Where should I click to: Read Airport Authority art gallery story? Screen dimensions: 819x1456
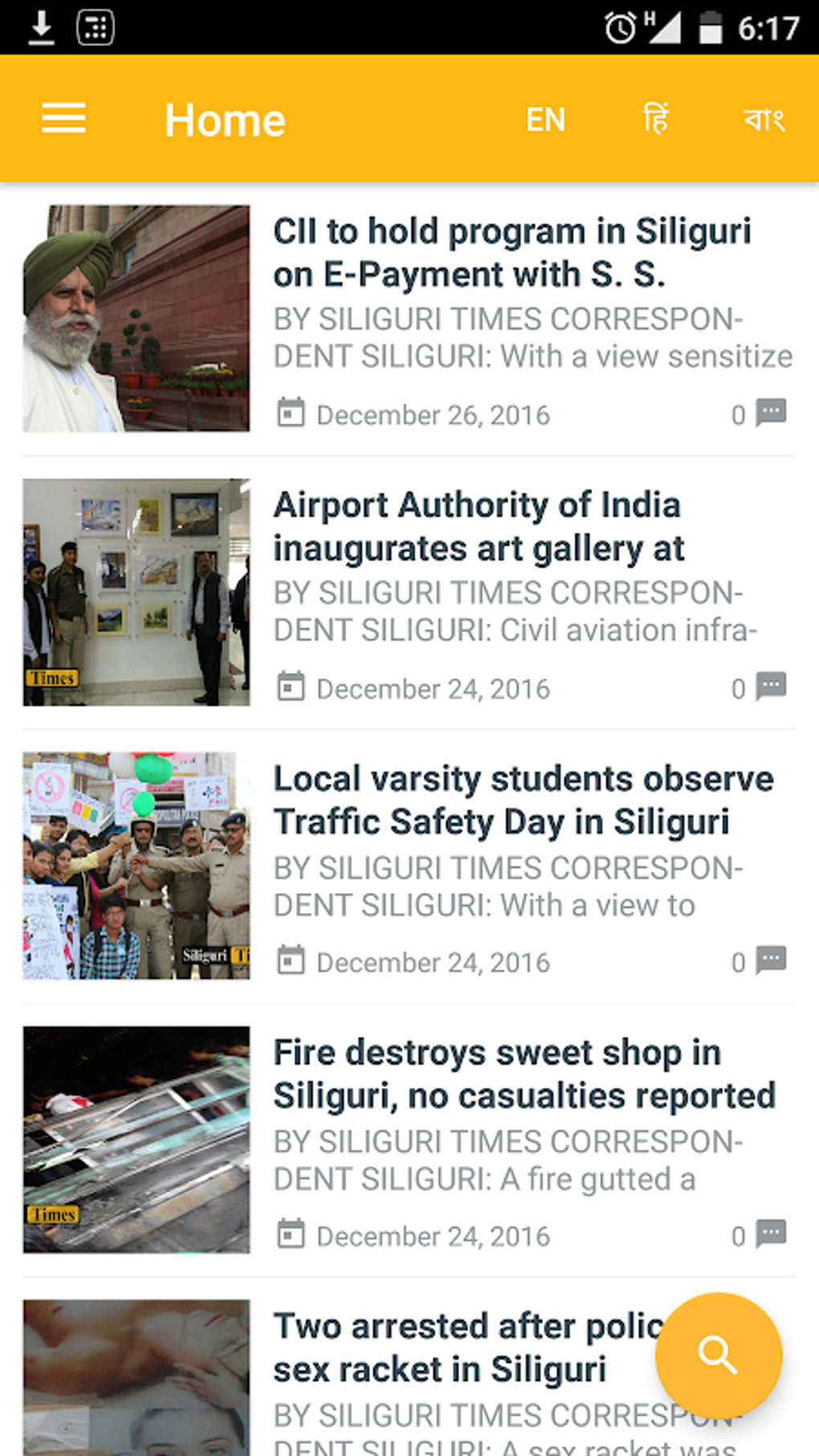click(x=479, y=527)
